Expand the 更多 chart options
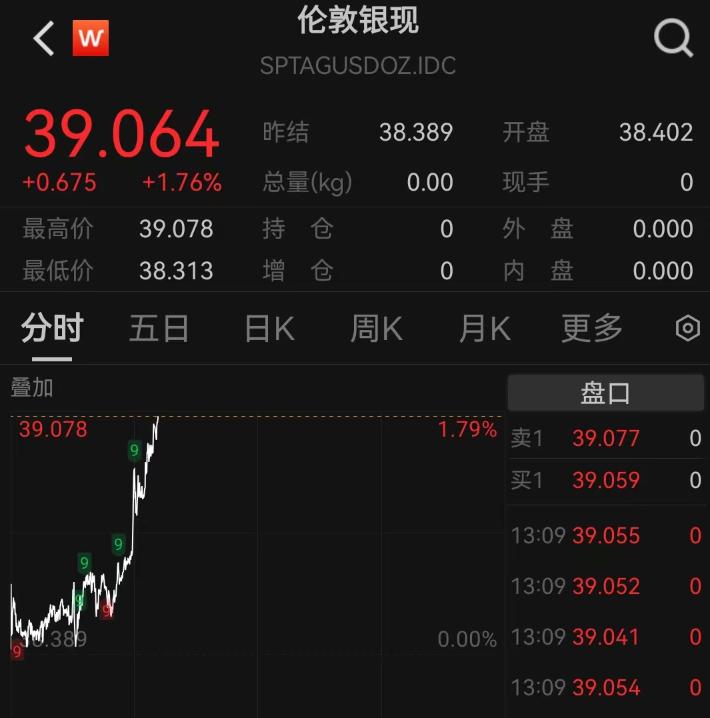The height and width of the screenshot is (718, 710). click(x=591, y=328)
